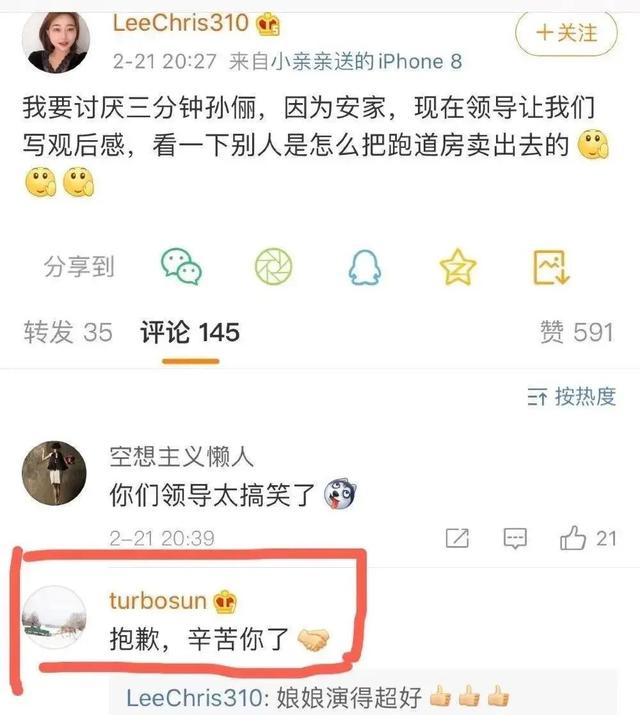Image resolution: width=640 pixels, height=715 pixels.
Task: Share the post to Qzone star icon
Action: [x=458, y=266]
